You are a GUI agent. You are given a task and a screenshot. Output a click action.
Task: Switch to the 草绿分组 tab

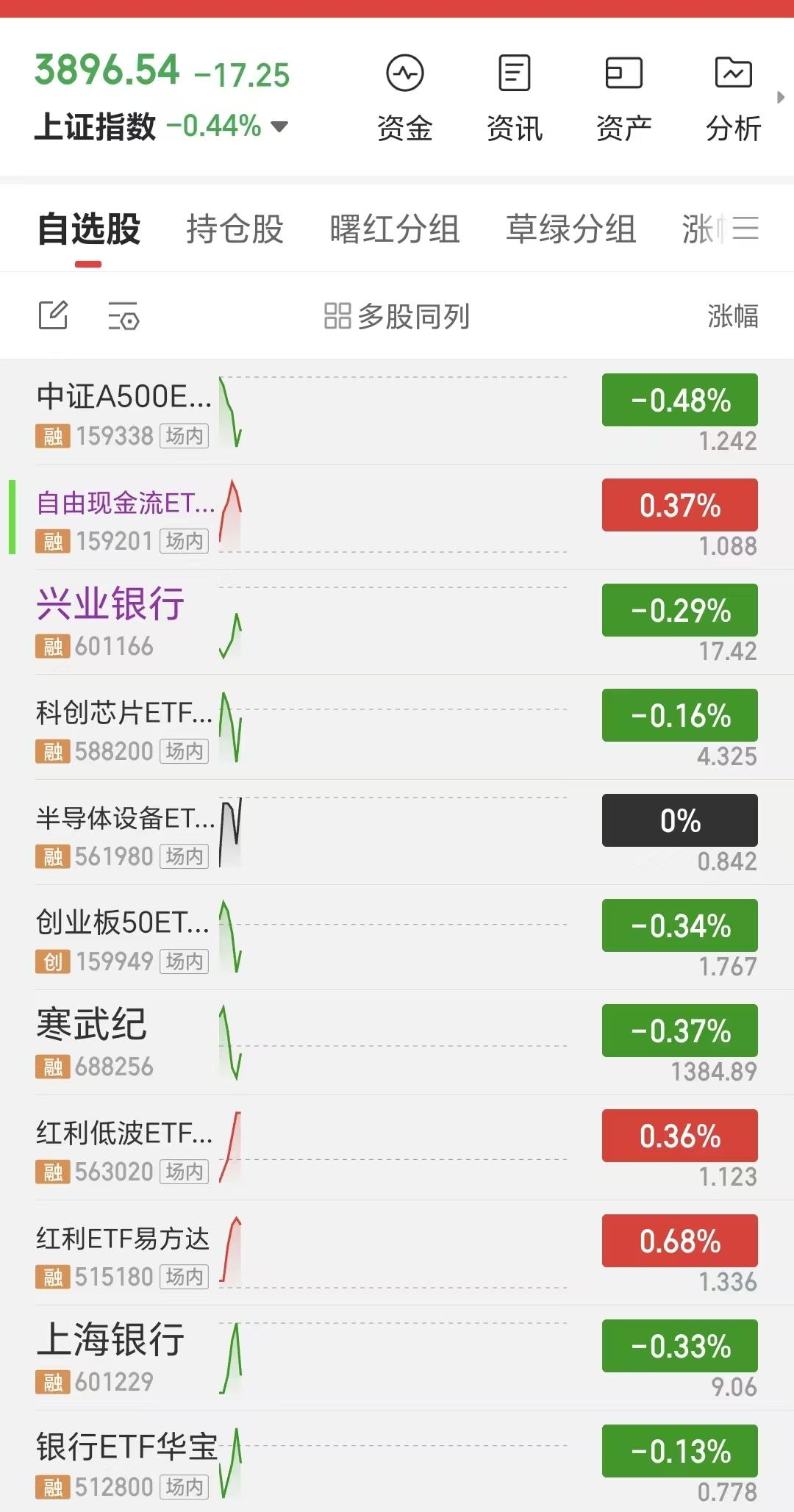point(571,229)
